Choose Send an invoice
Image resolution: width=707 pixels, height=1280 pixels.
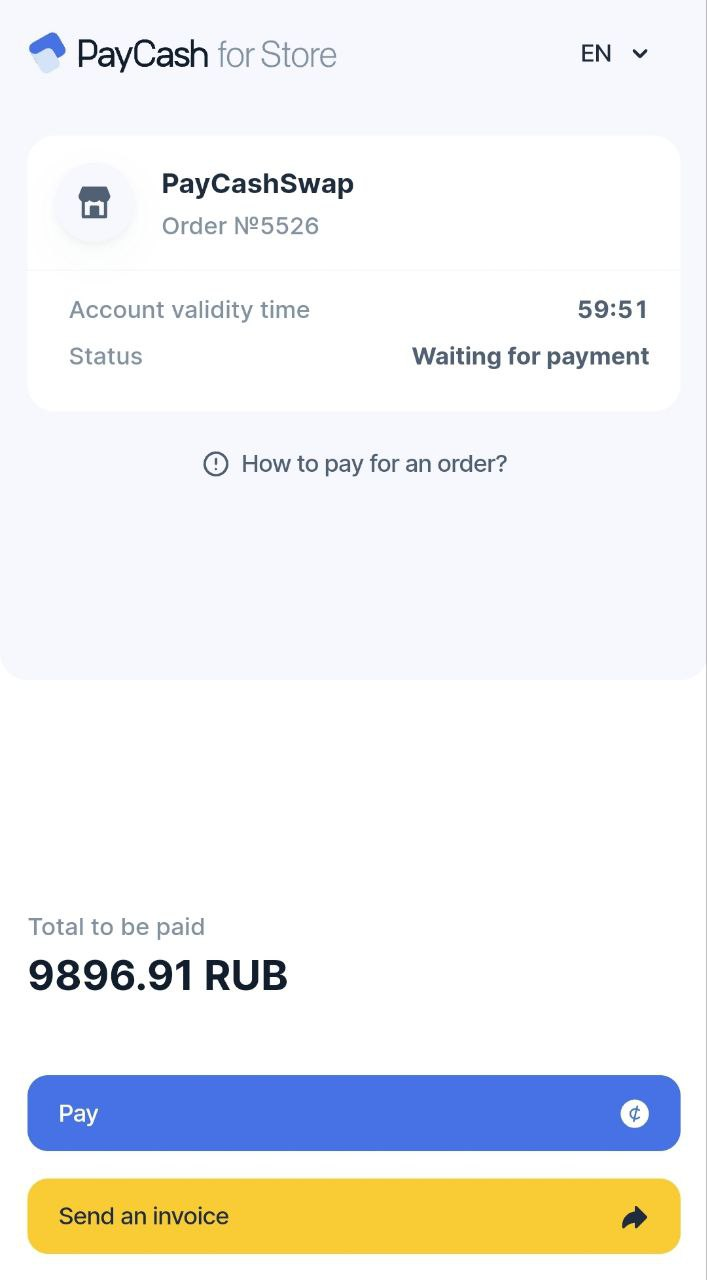coord(353,1216)
